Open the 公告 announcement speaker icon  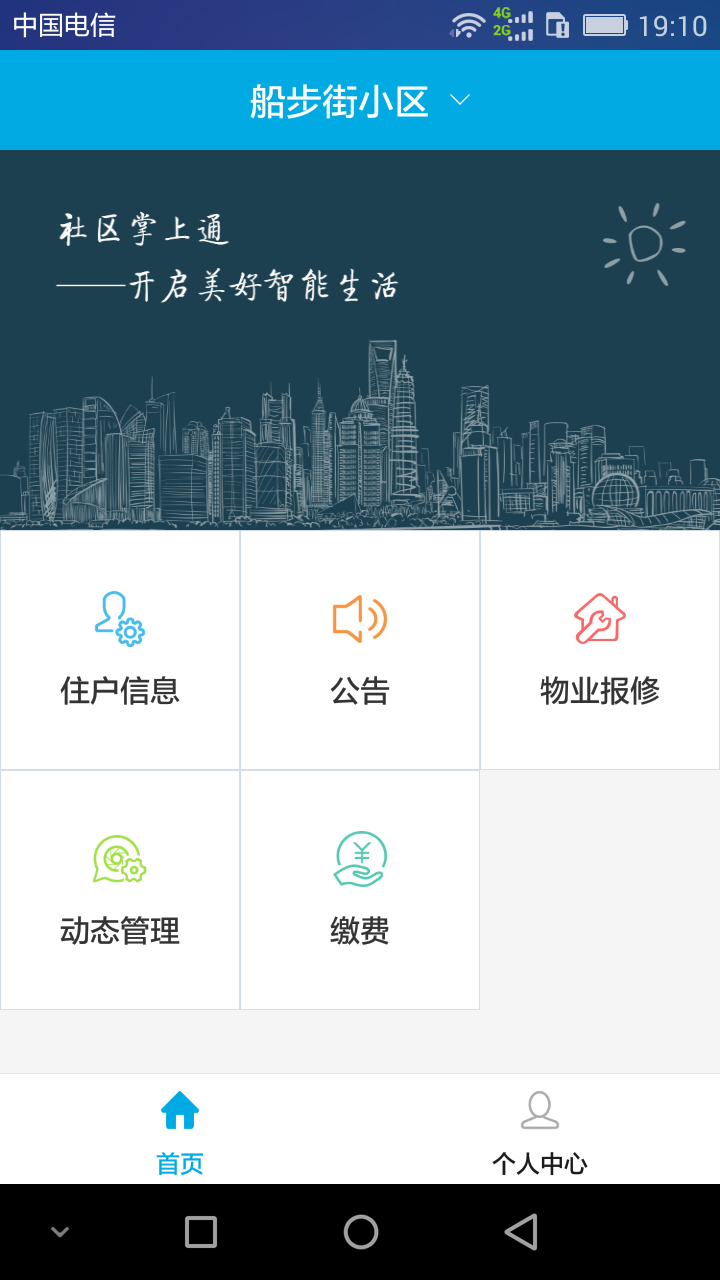click(359, 617)
